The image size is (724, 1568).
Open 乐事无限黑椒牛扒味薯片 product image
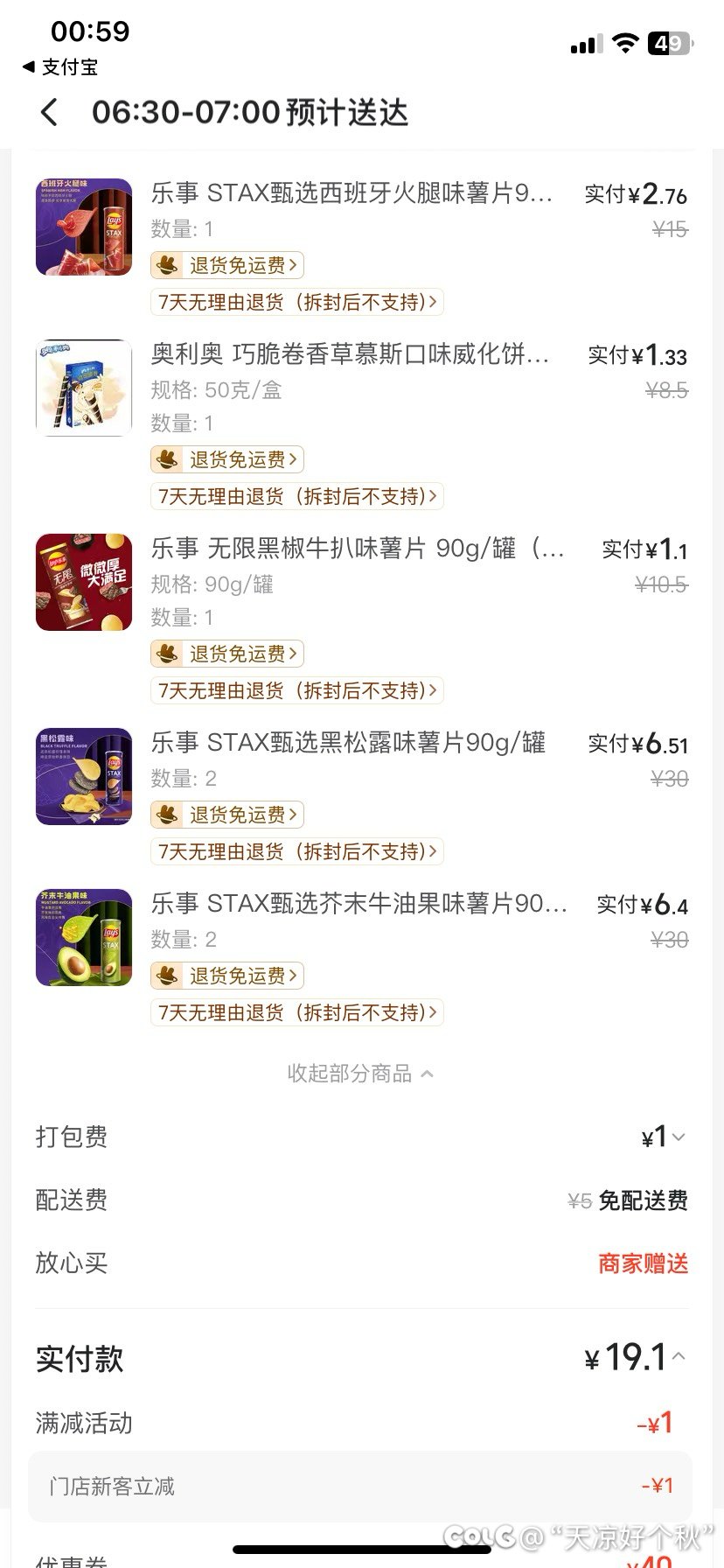[84, 582]
